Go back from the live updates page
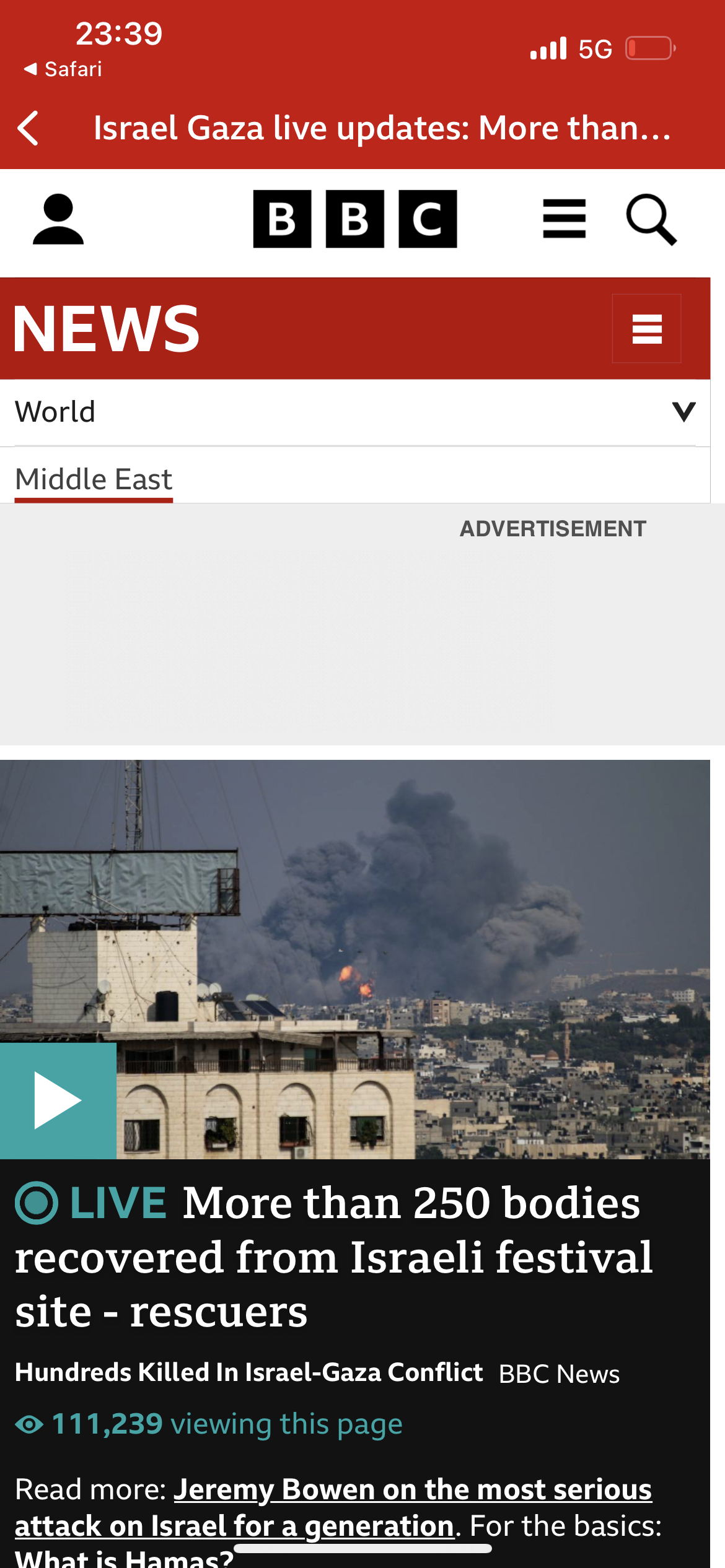 point(29,129)
